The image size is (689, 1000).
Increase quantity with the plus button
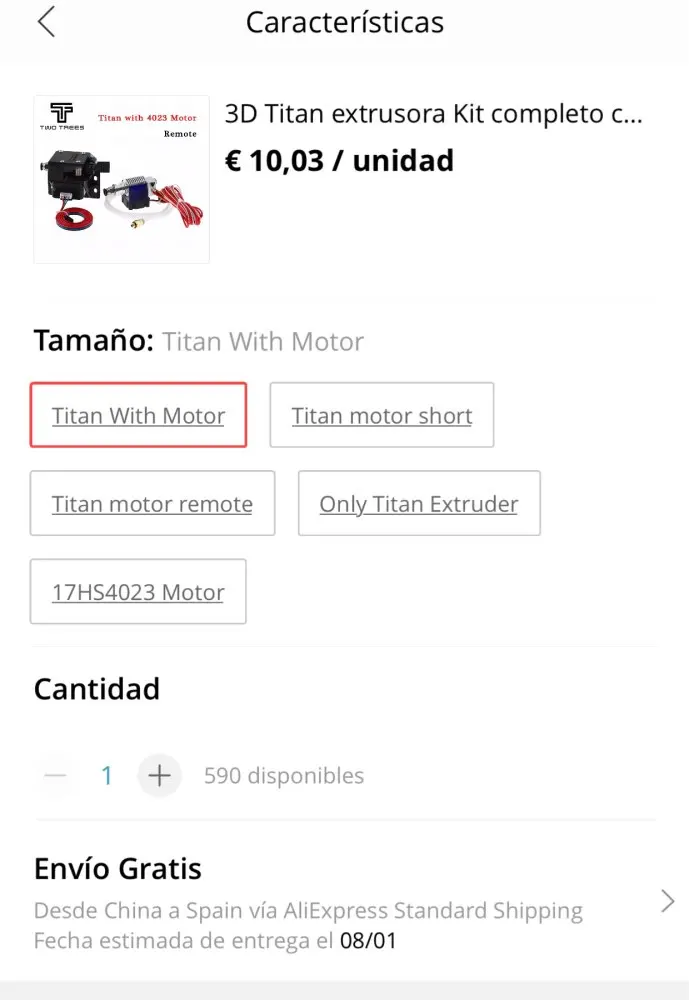click(x=159, y=775)
